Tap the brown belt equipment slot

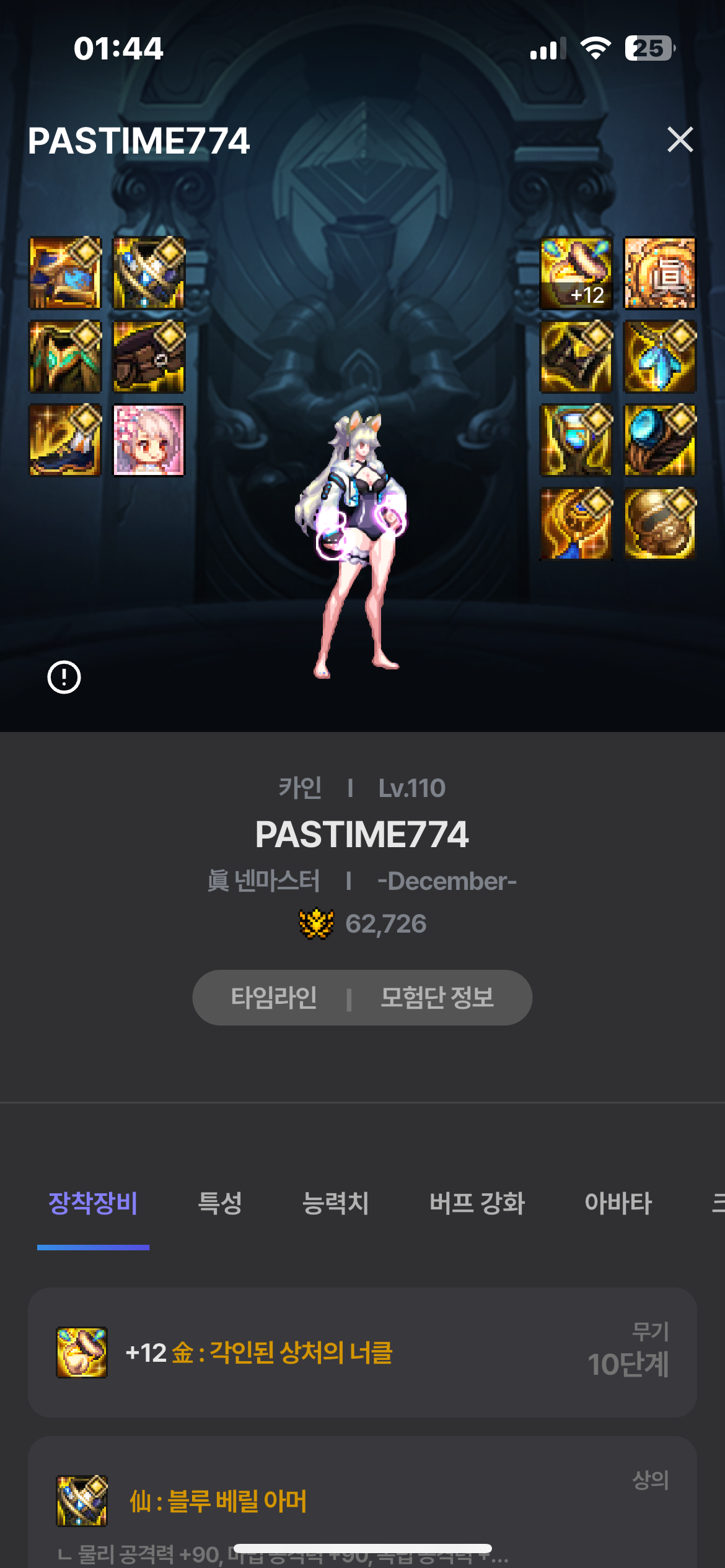click(149, 357)
